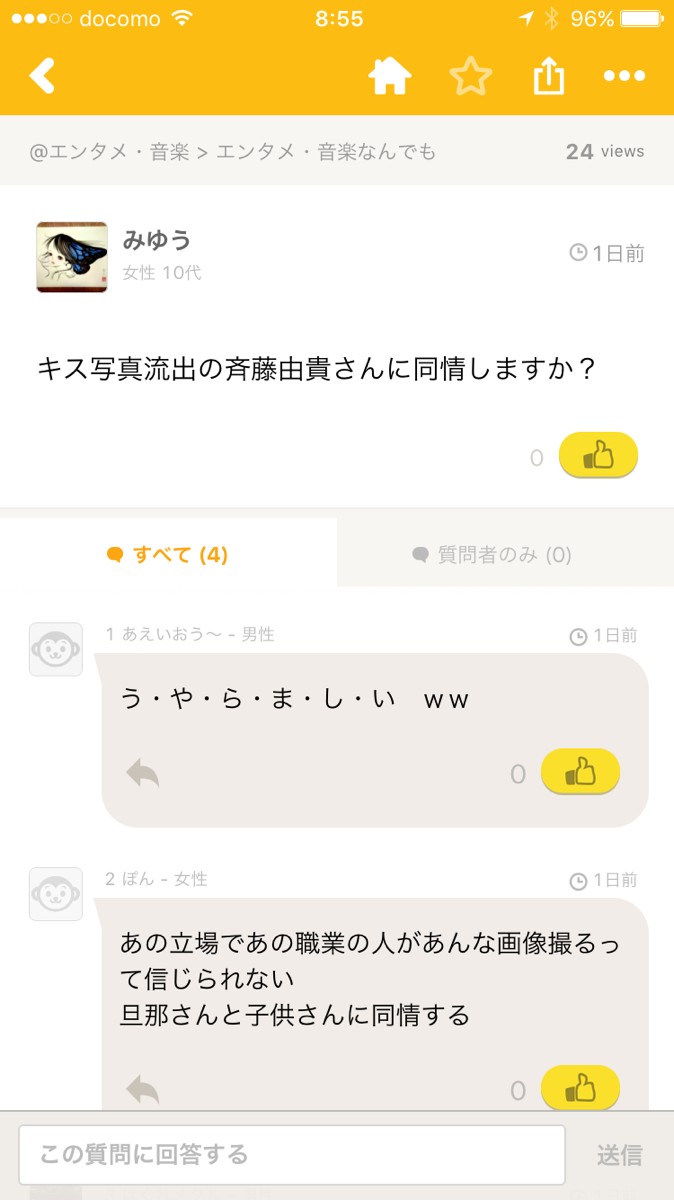674x1200 pixels.
Task: Switch to the すべて (4) tab
Action: pos(168,554)
